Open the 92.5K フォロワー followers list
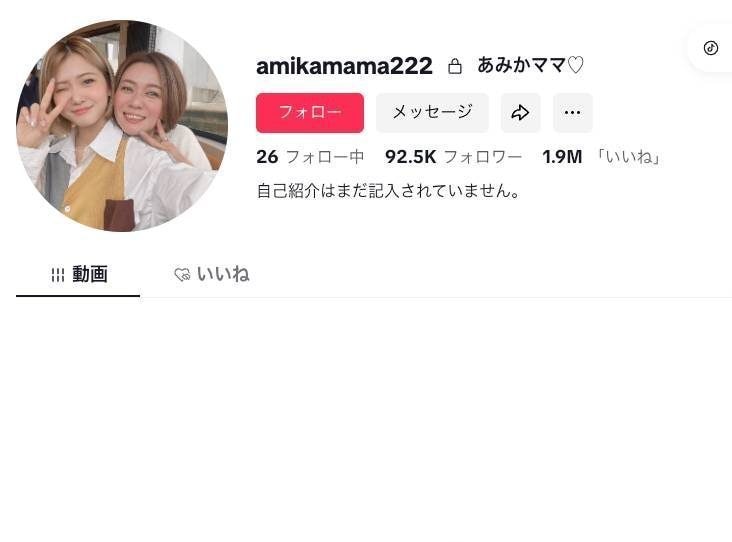The image size is (732, 542). (x=453, y=157)
